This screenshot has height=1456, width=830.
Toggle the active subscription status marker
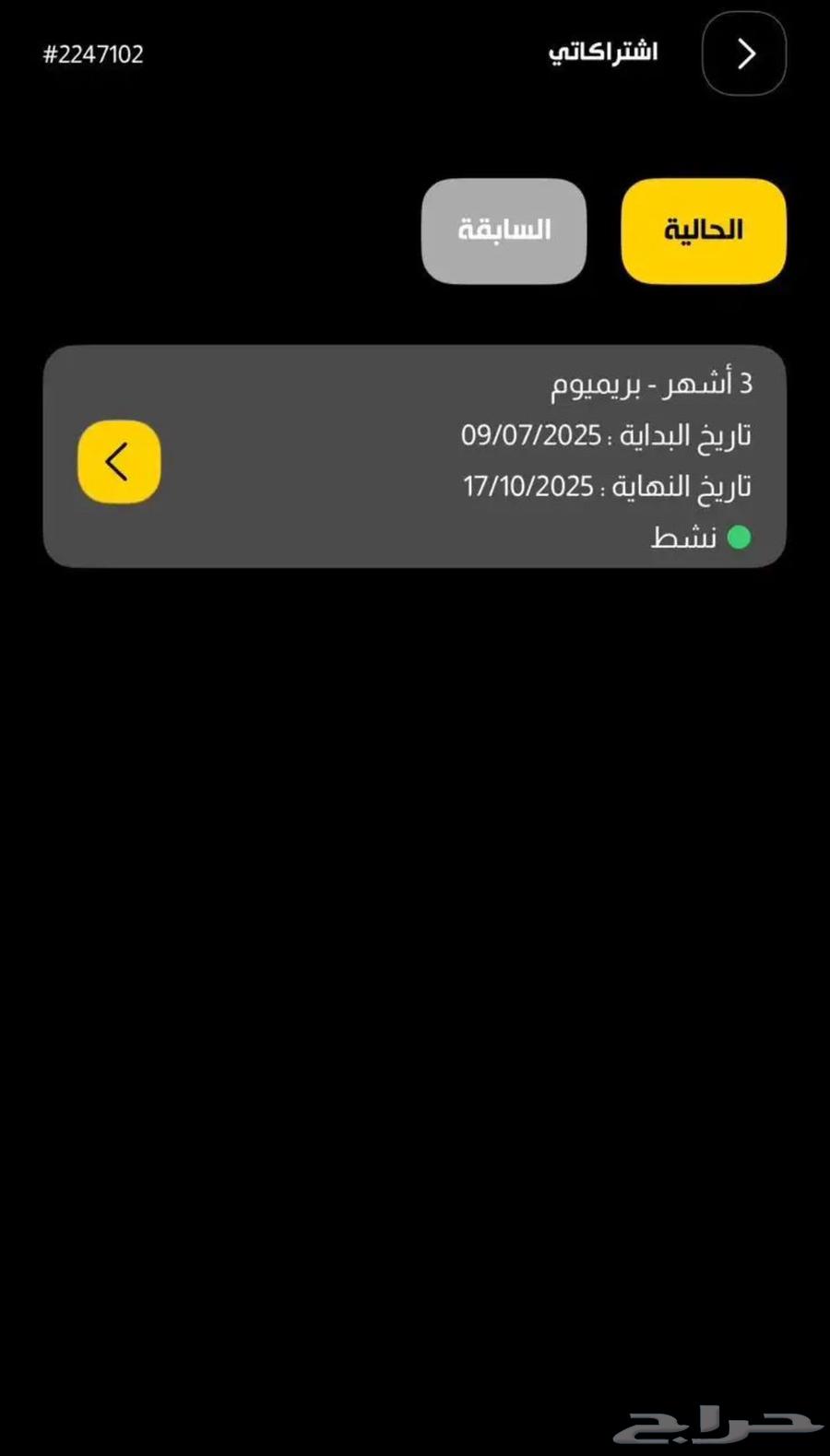point(740,538)
